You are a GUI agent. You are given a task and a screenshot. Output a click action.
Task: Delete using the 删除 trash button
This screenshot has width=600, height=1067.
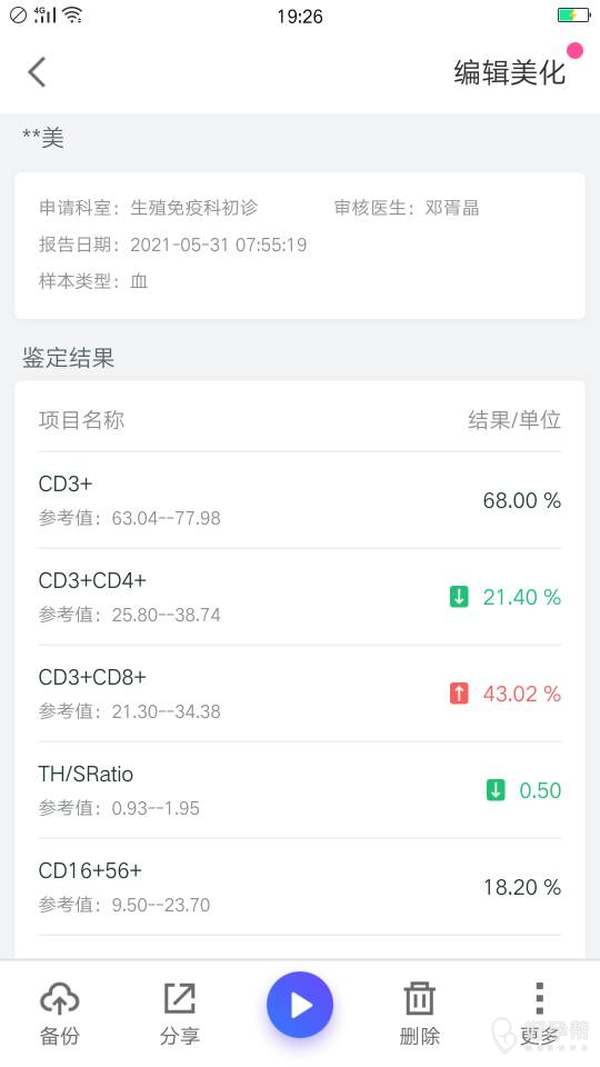tap(419, 1012)
